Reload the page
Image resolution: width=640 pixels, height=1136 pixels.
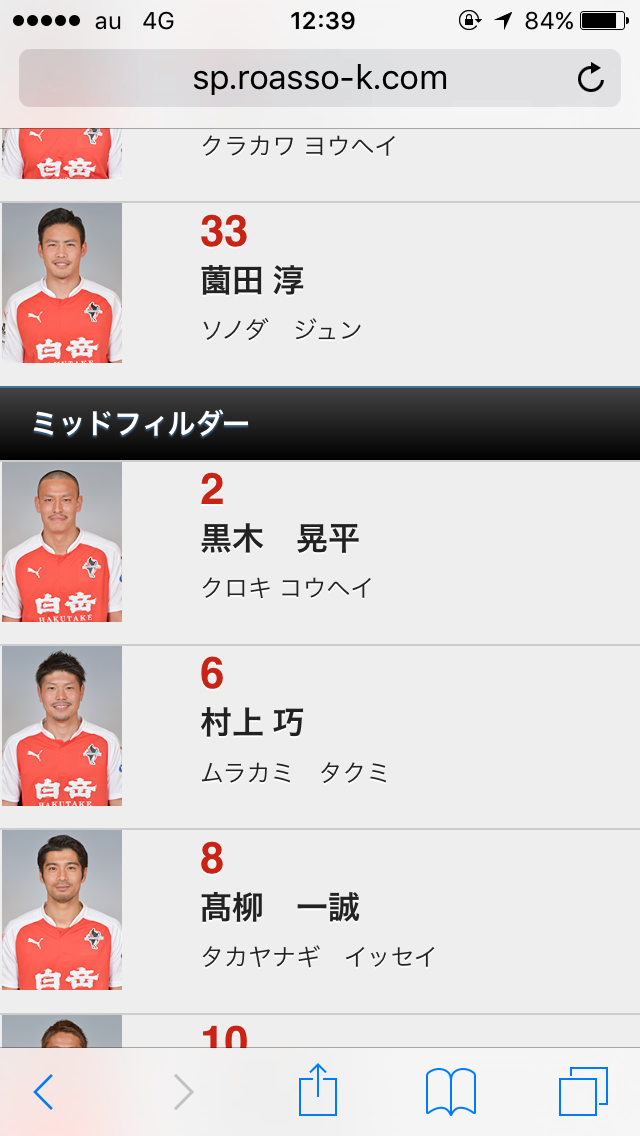[591, 78]
